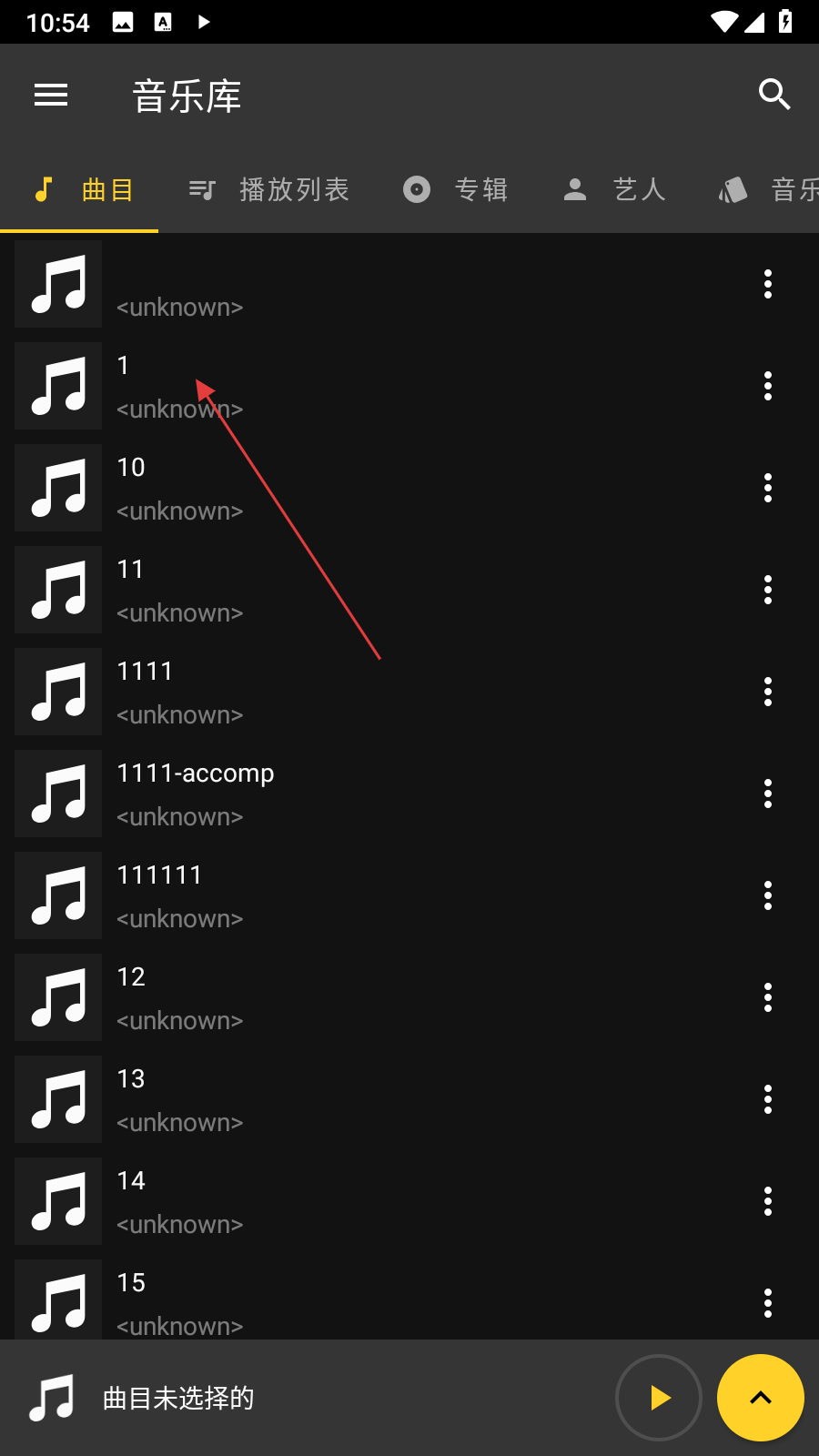Screen dimensions: 819x1456
Task: Select the 曲目 tab
Action: (84, 189)
